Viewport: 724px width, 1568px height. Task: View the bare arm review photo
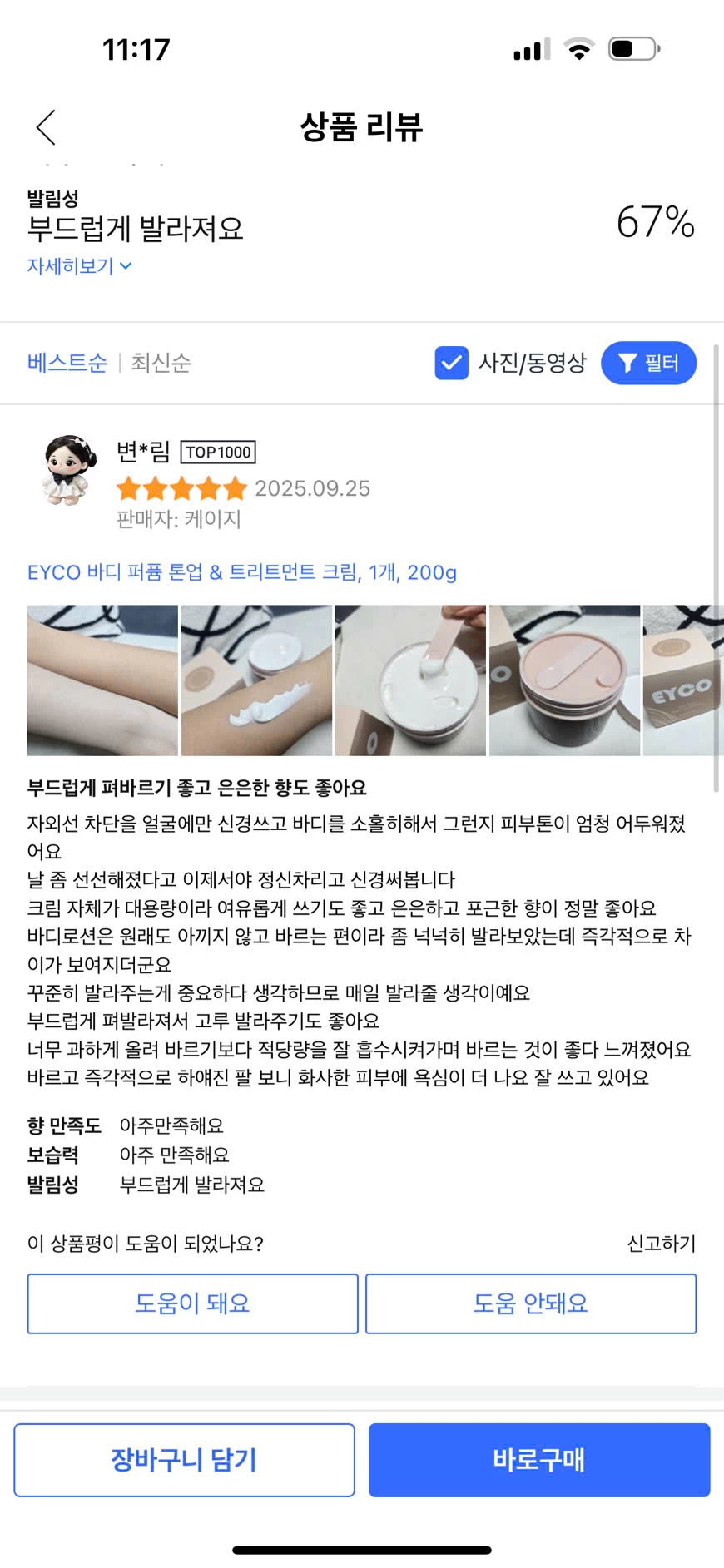pos(102,680)
